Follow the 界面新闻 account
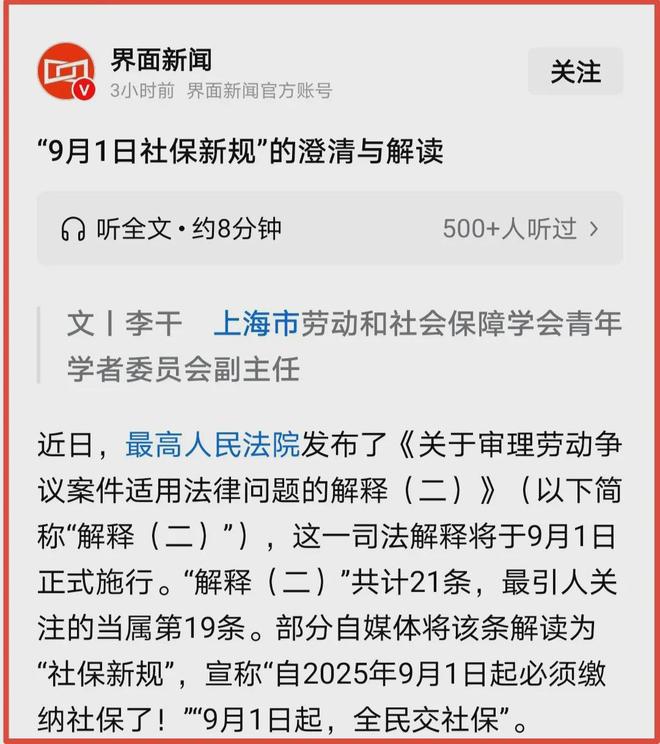Image resolution: width=660 pixels, height=744 pixels. click(575, 72)
